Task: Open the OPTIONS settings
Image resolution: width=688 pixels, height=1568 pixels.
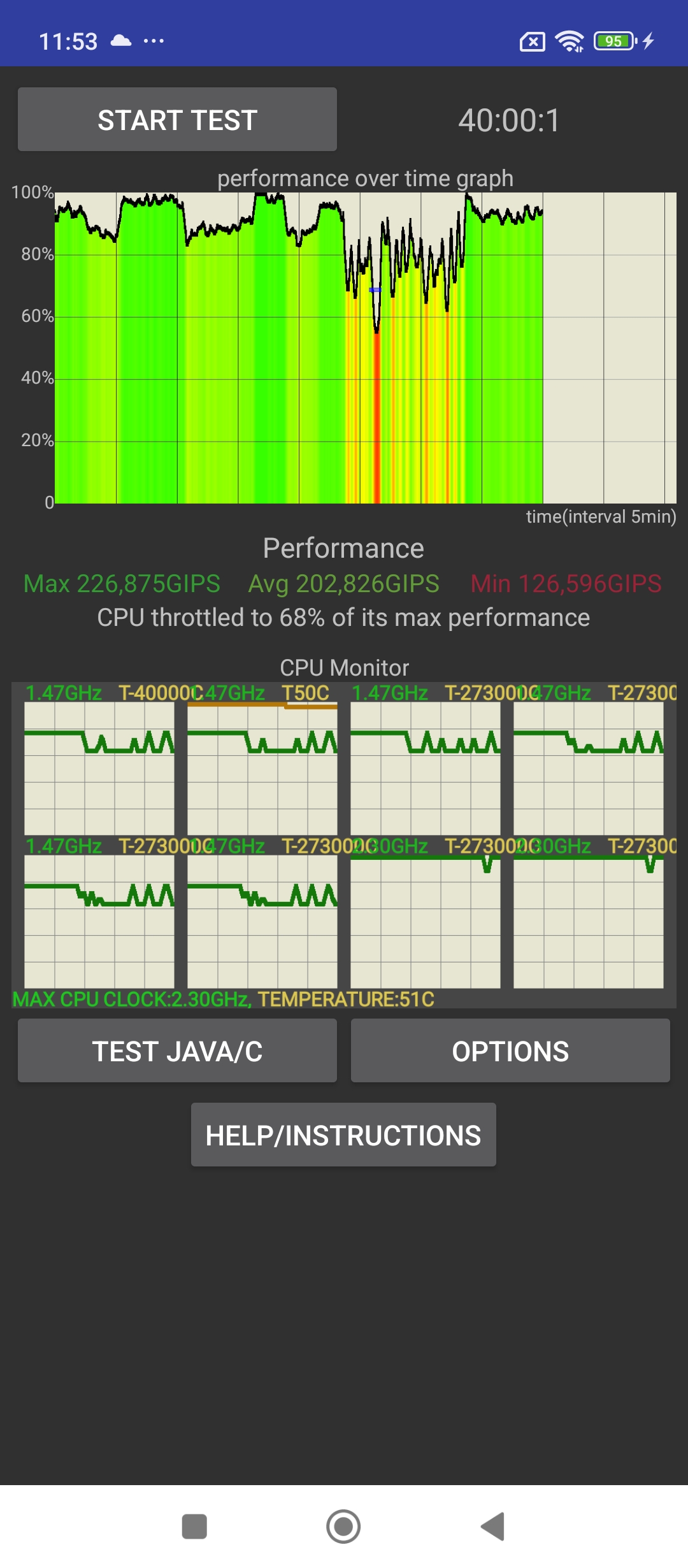Action: click(x=510, y=1051)
